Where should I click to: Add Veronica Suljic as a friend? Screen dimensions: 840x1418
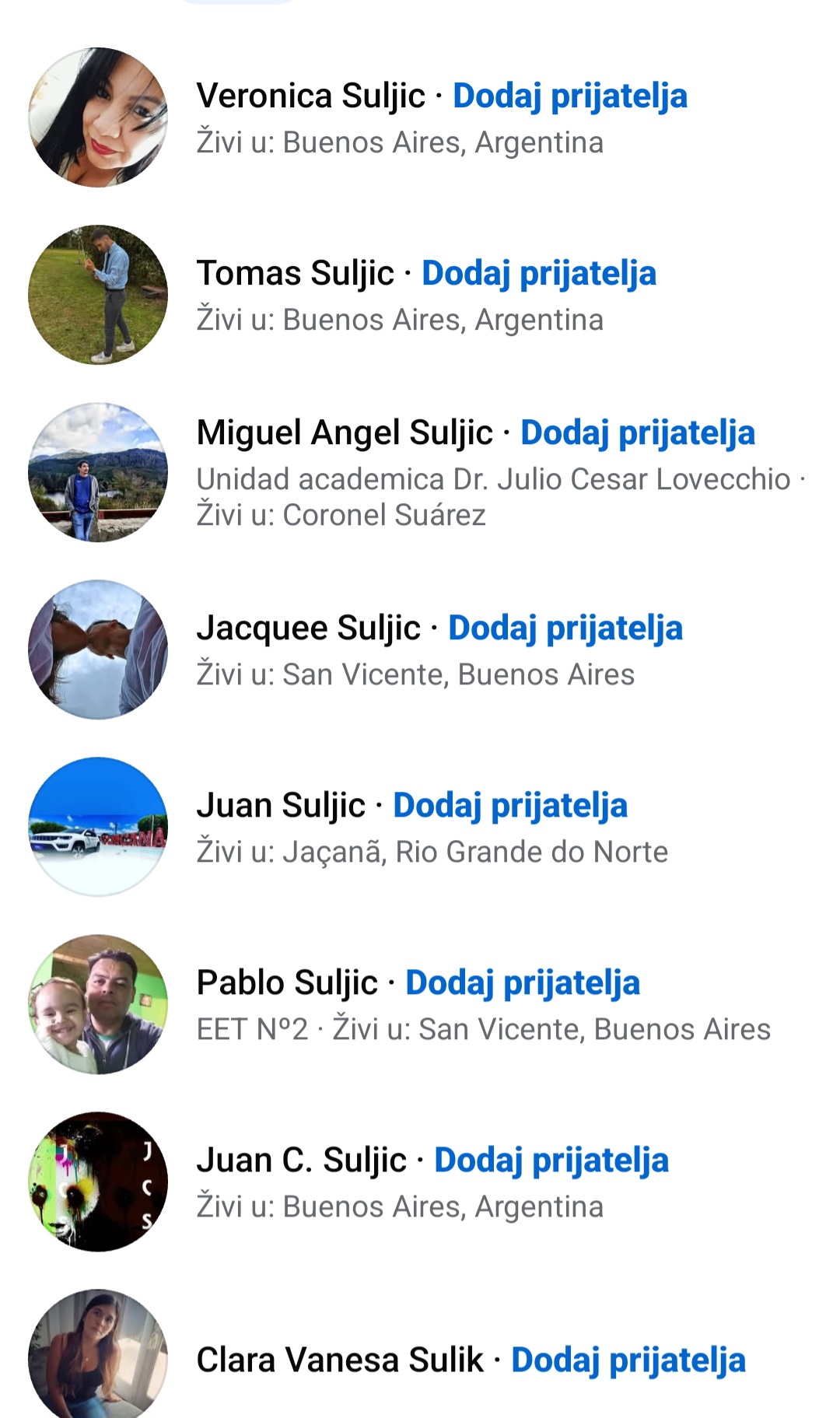tap(569, 96)
